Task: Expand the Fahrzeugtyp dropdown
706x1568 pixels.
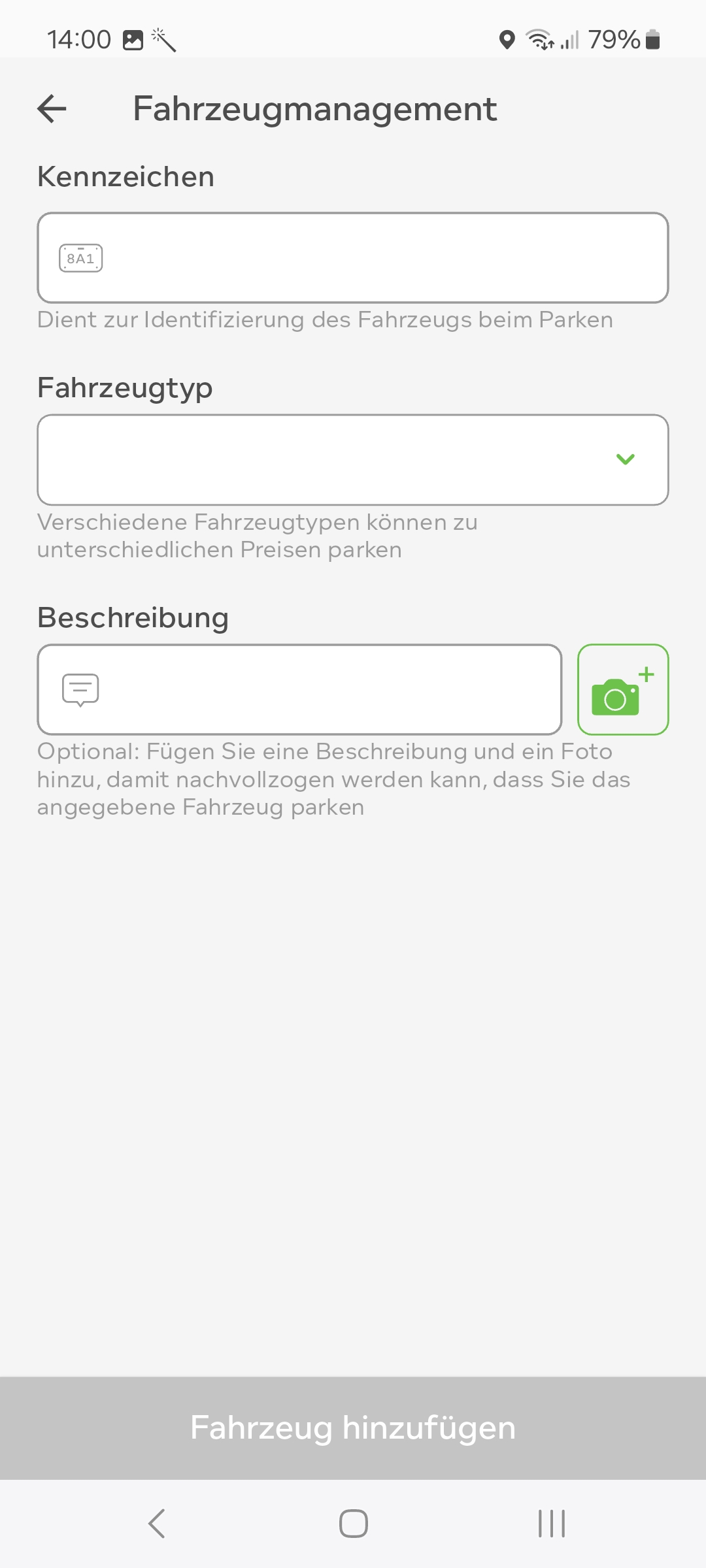Action: pos(353,459)
